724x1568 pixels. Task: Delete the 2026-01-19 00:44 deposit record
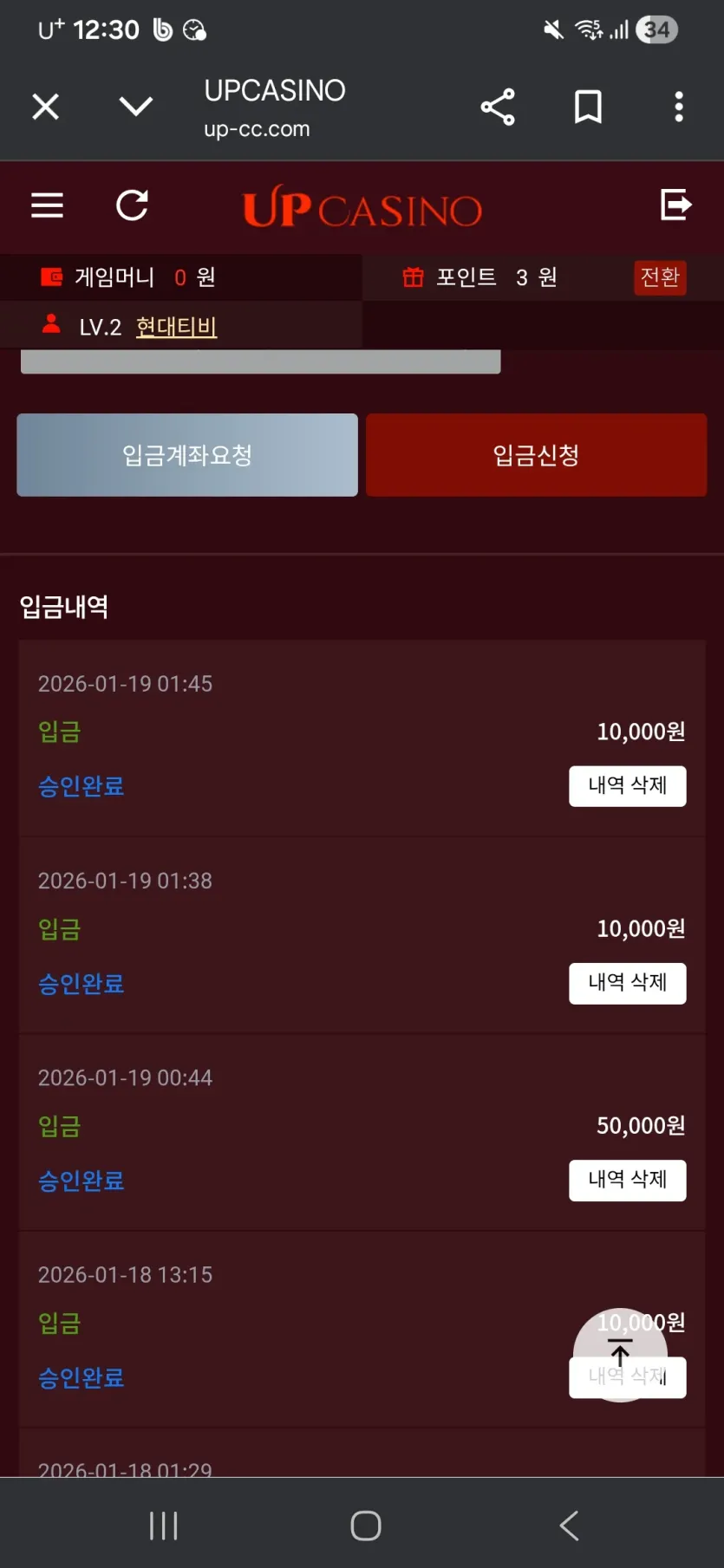tap(628, 1181)
